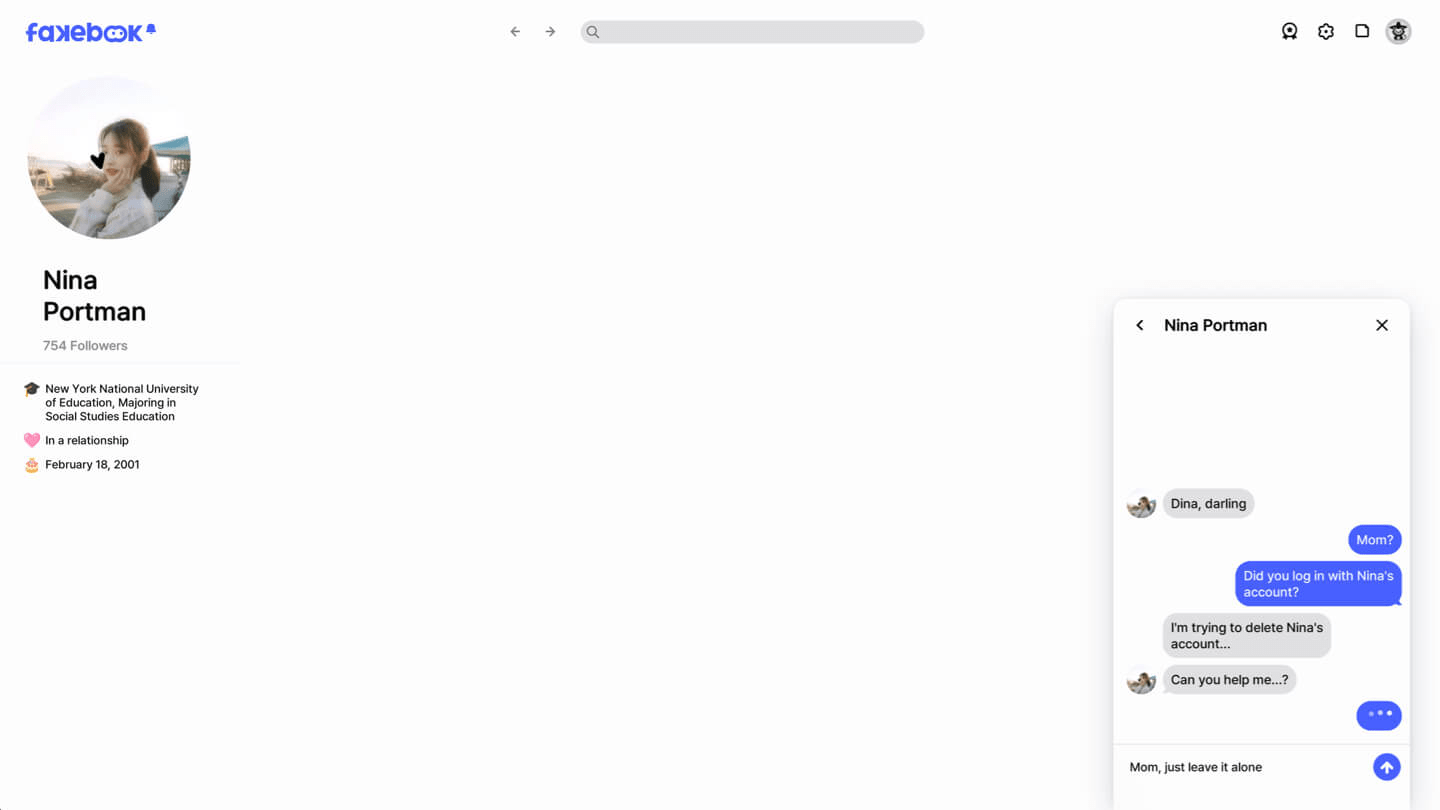Screen dimensions: 1440x810
Task: Open the user avatar menu
Action: click(1397, 32)
